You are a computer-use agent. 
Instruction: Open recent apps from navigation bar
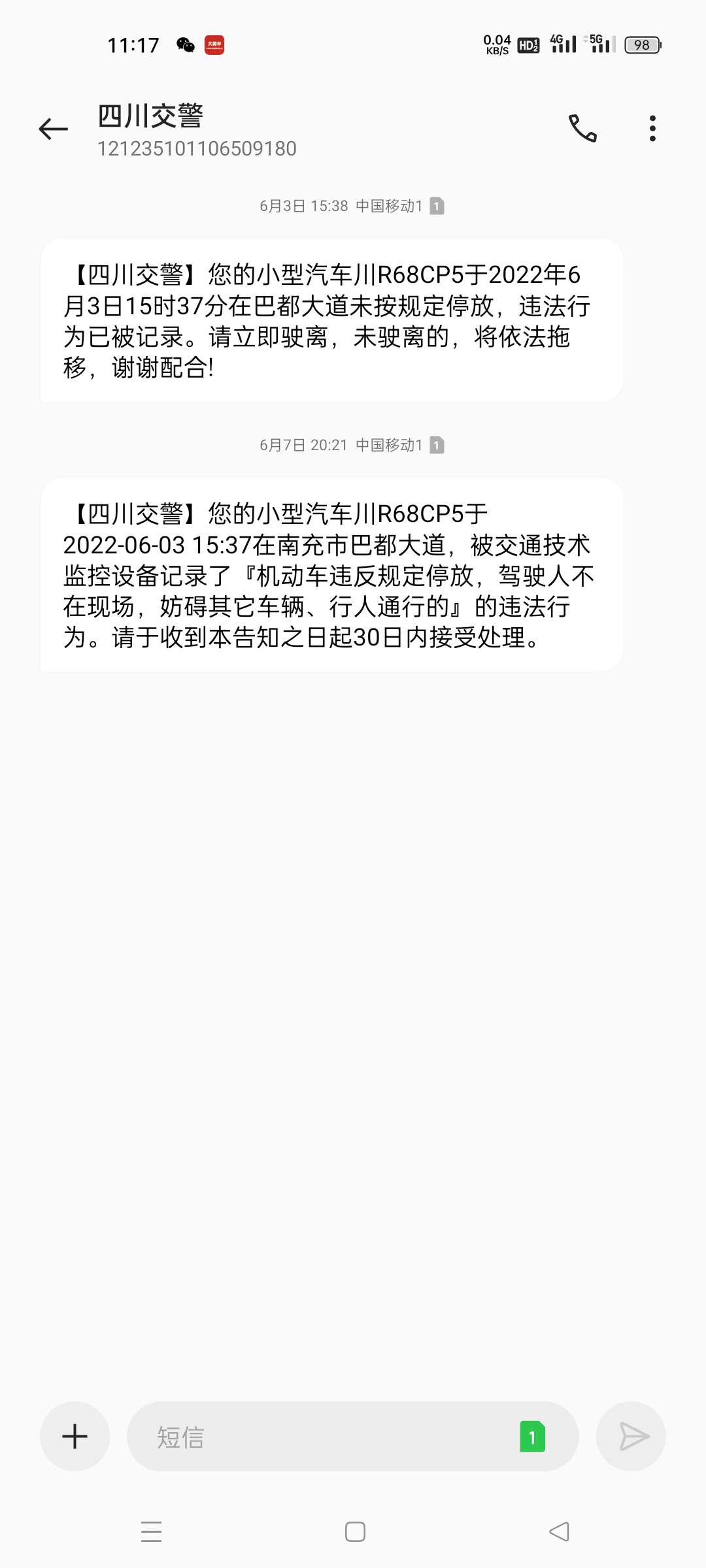tap(151, 1531)
